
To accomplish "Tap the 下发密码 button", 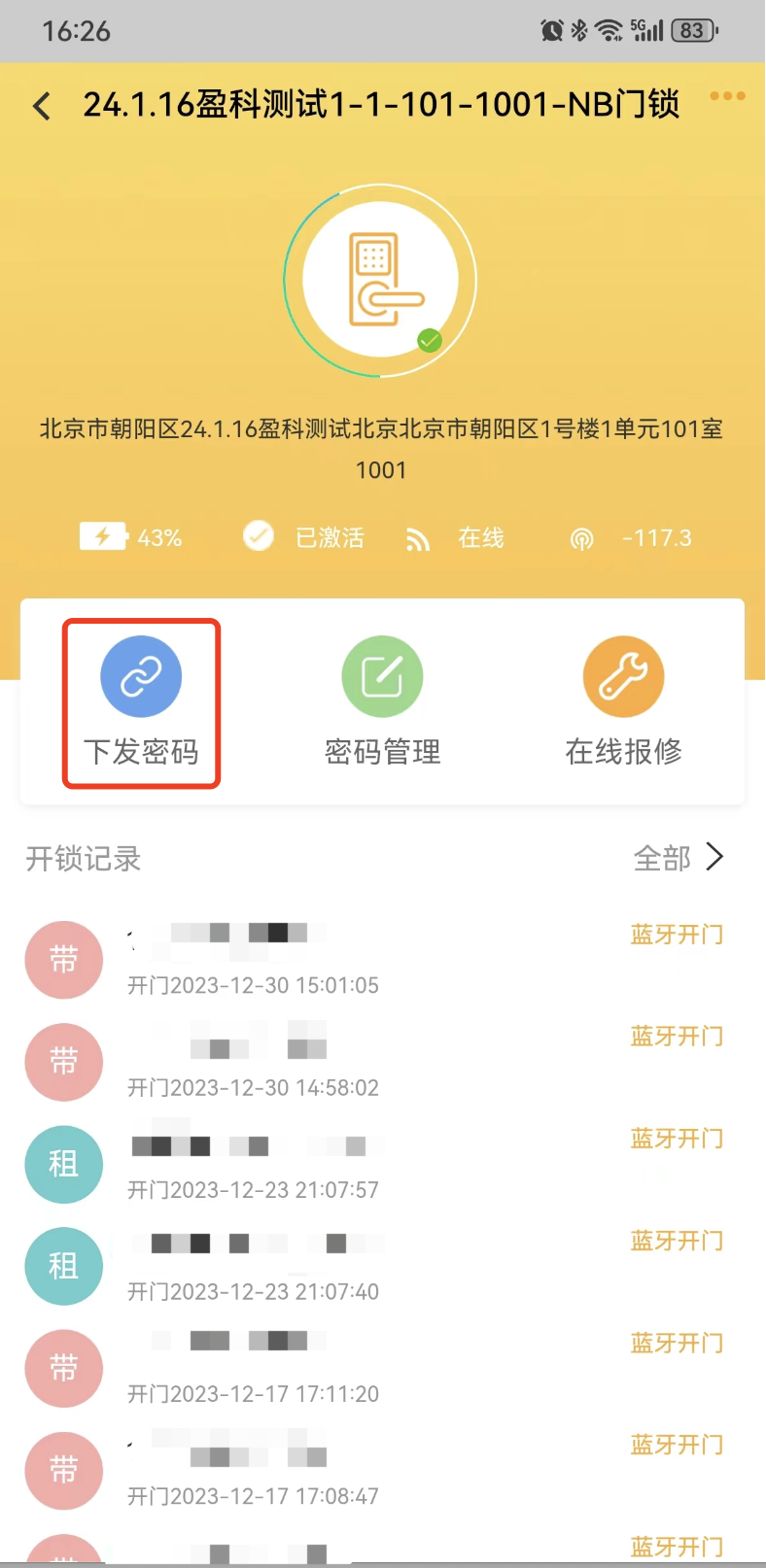I will (x=142, y=702).
